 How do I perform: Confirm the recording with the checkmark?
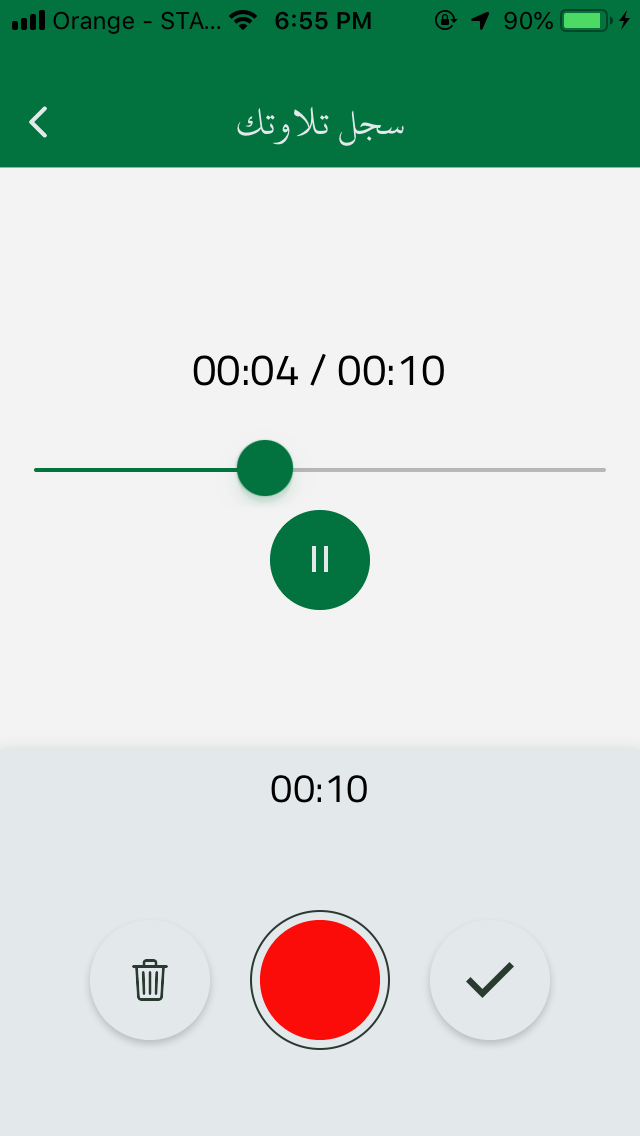coord(490,980)
